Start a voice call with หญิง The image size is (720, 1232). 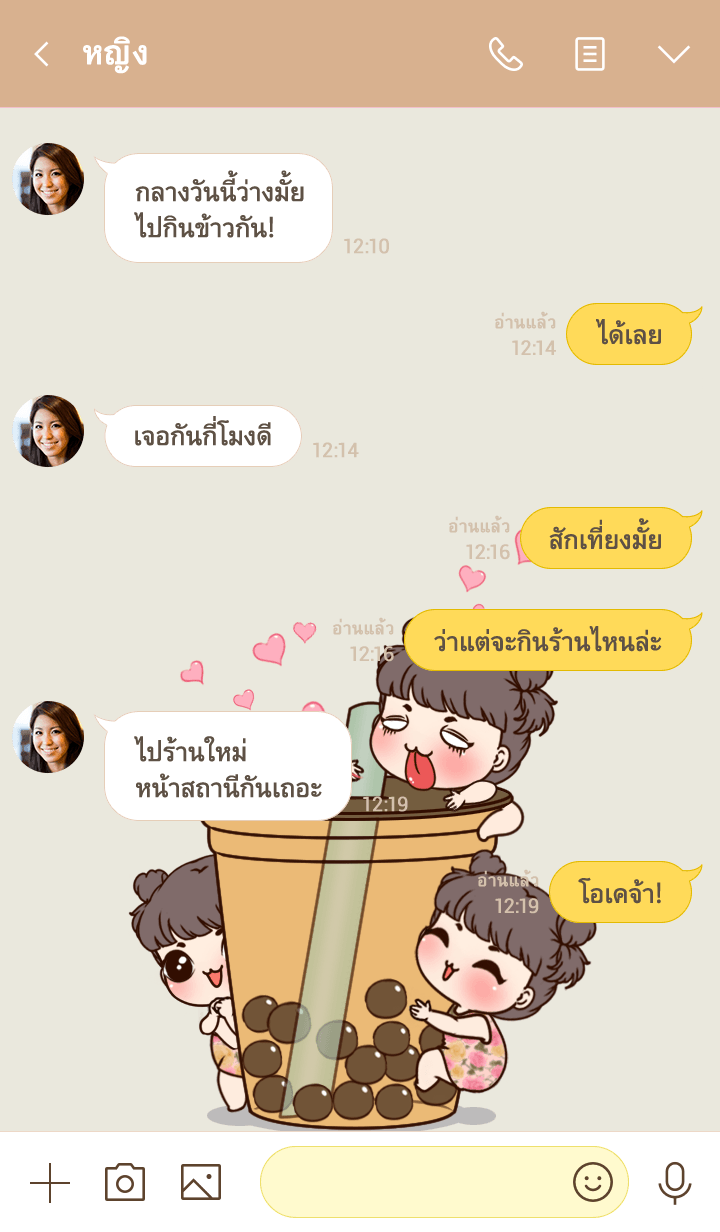505,54
